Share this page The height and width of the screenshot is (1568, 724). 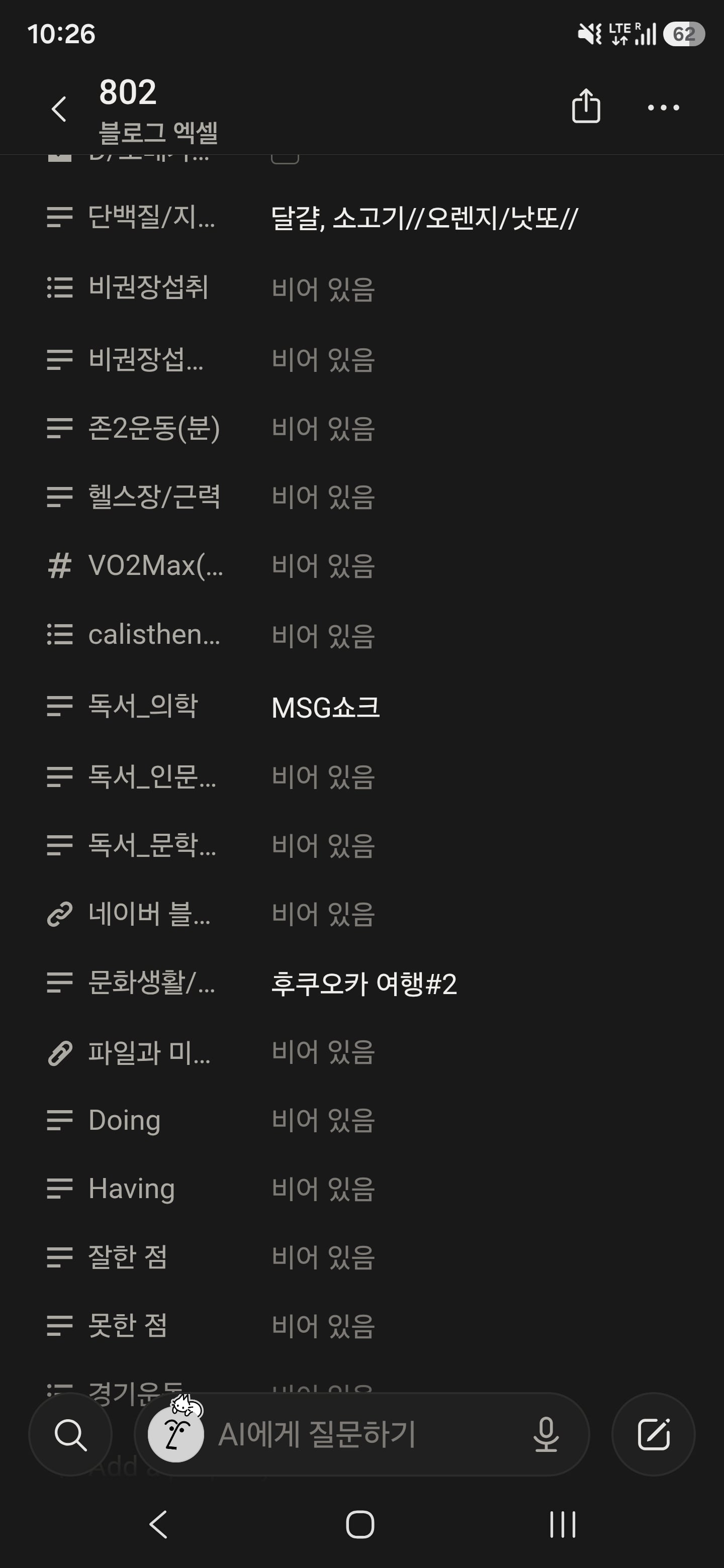point(586,107)
